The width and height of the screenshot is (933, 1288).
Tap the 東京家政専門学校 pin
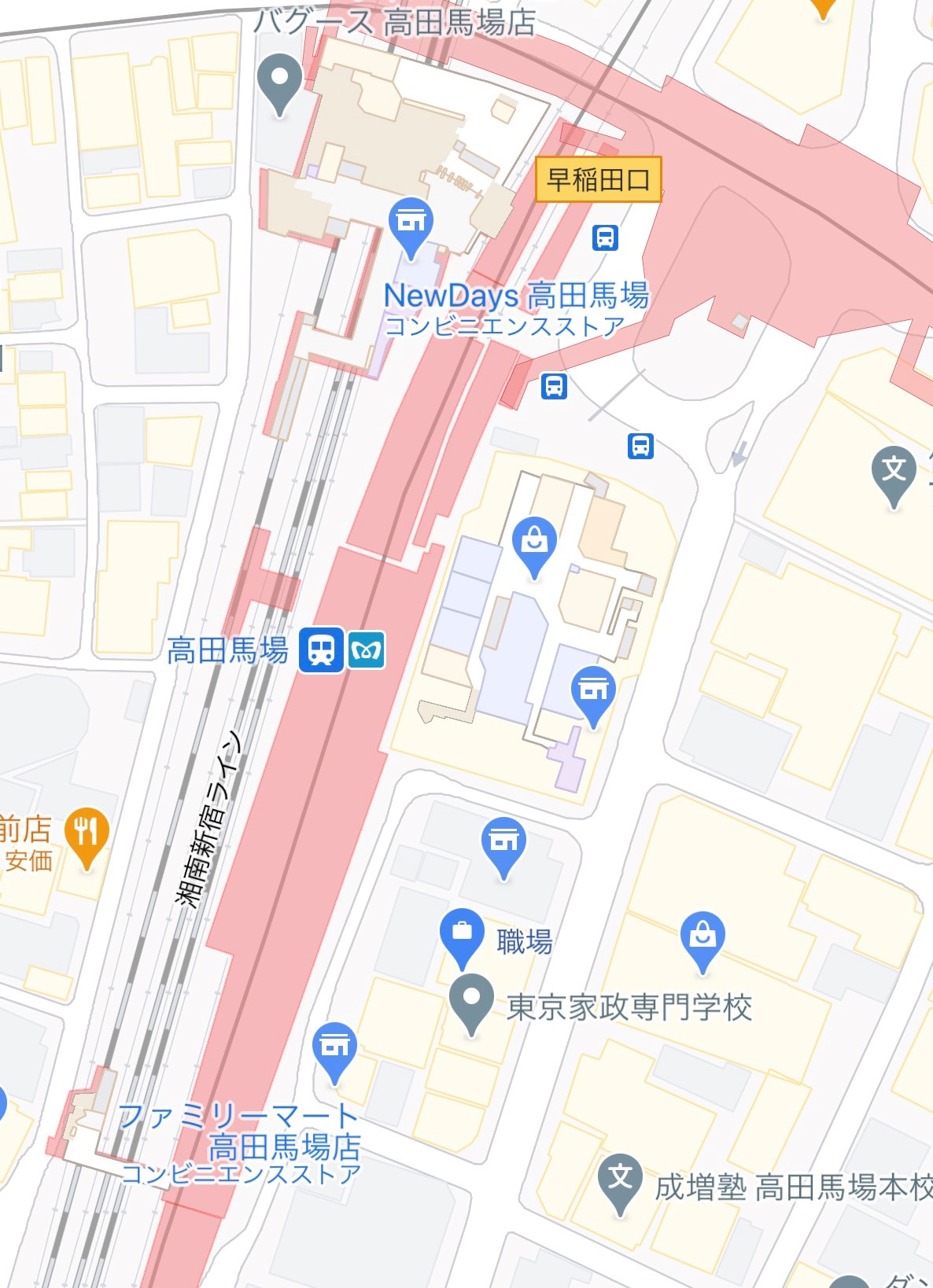[471, 1000]
